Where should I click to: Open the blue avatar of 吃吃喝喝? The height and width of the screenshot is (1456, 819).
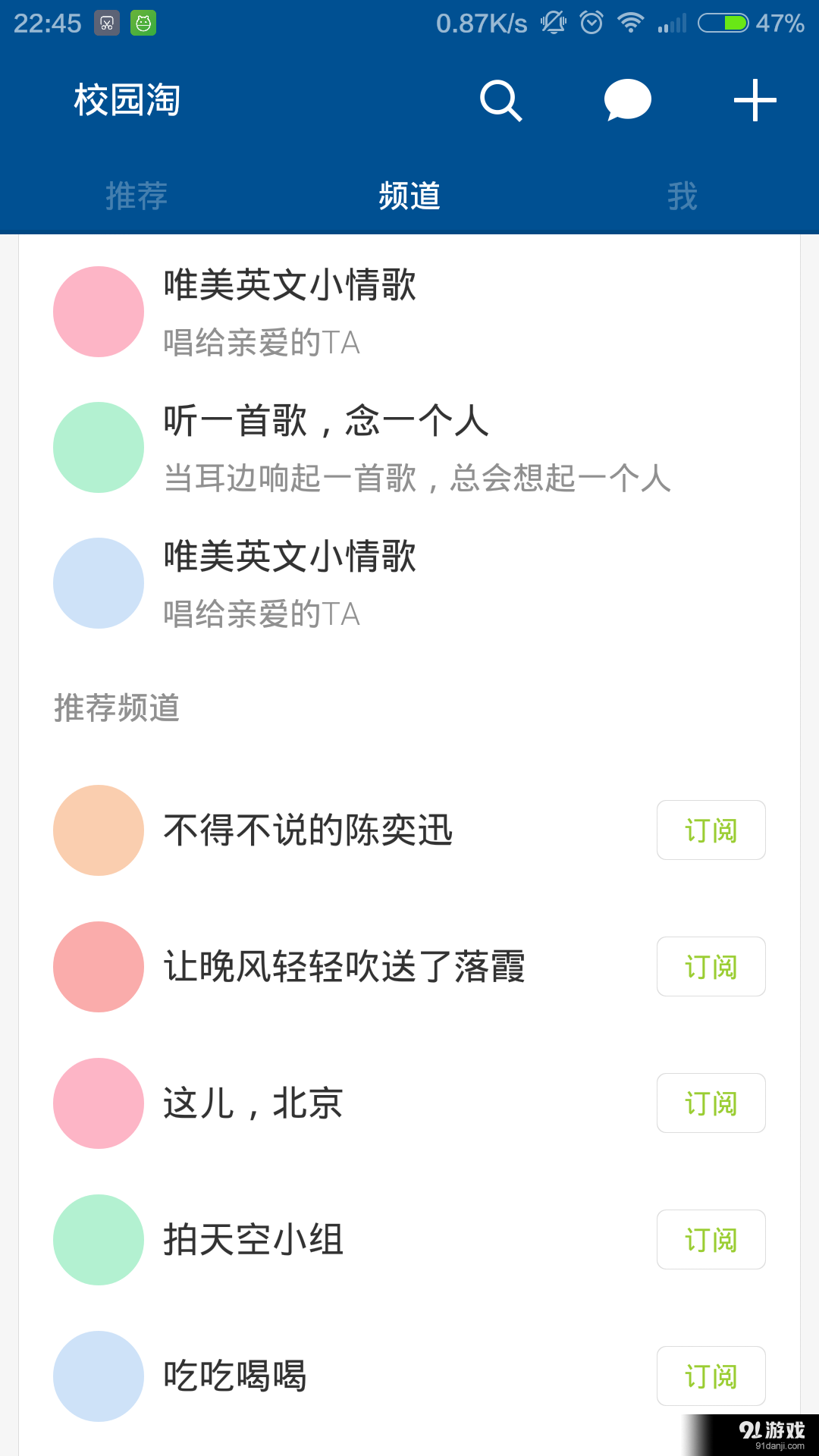pos(98,1376)
